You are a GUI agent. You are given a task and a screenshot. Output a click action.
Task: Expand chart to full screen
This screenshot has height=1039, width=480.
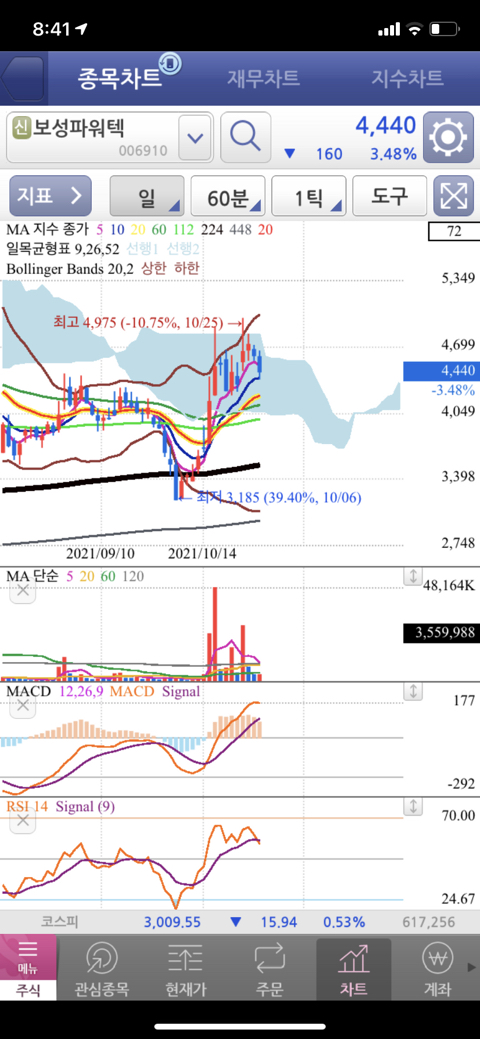click(x=453, y=196)
